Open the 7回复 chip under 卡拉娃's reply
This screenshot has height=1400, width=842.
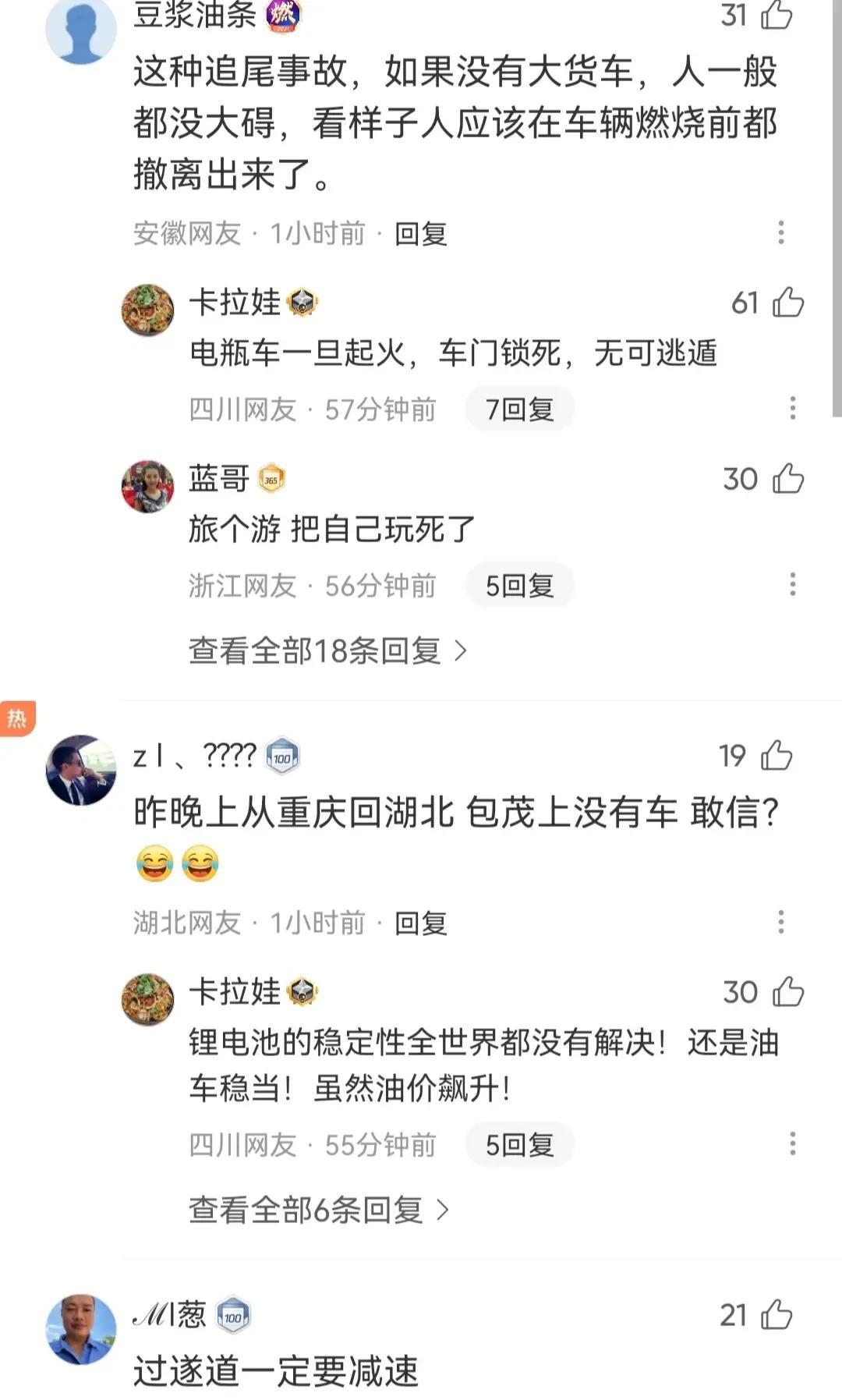519,409
